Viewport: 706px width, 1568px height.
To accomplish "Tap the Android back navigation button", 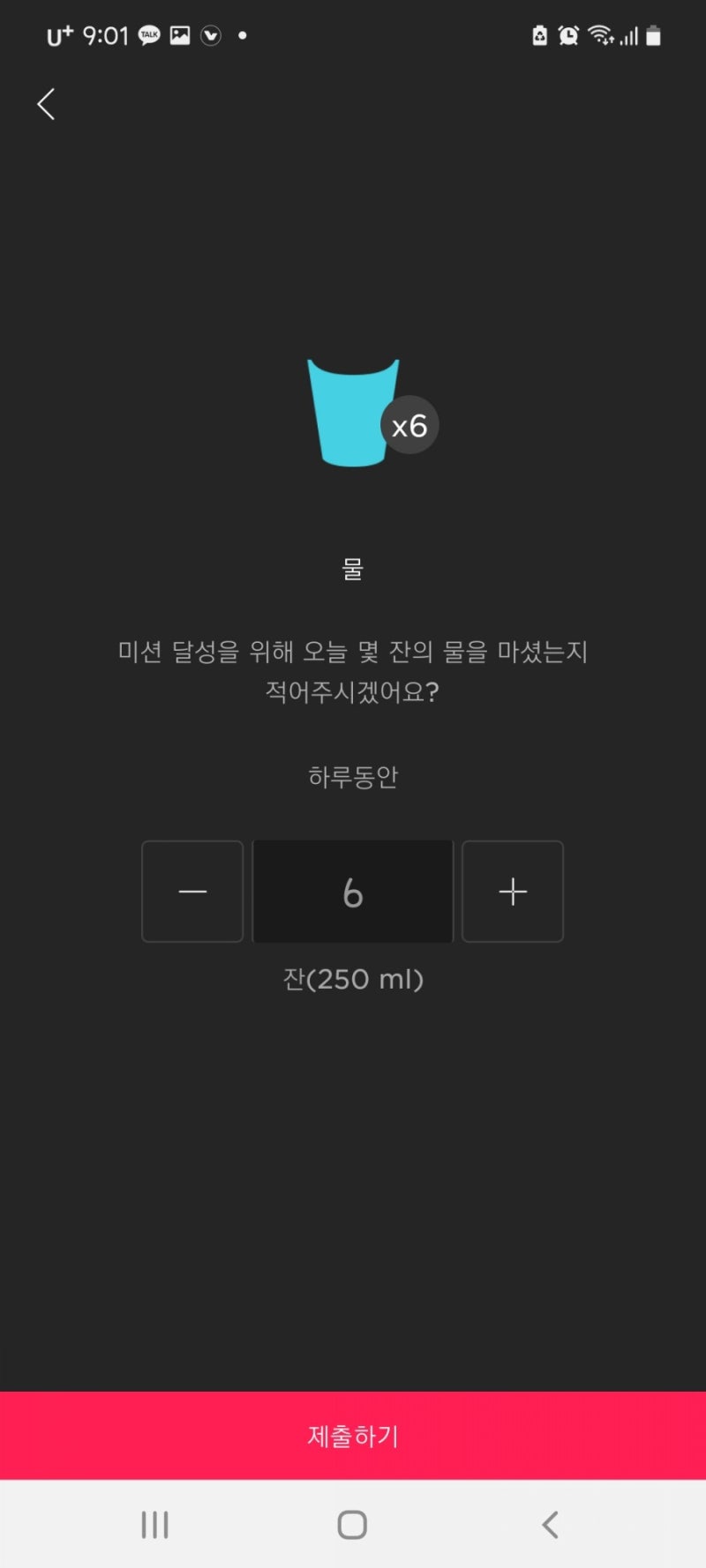I will click(x=550, y=1522).
